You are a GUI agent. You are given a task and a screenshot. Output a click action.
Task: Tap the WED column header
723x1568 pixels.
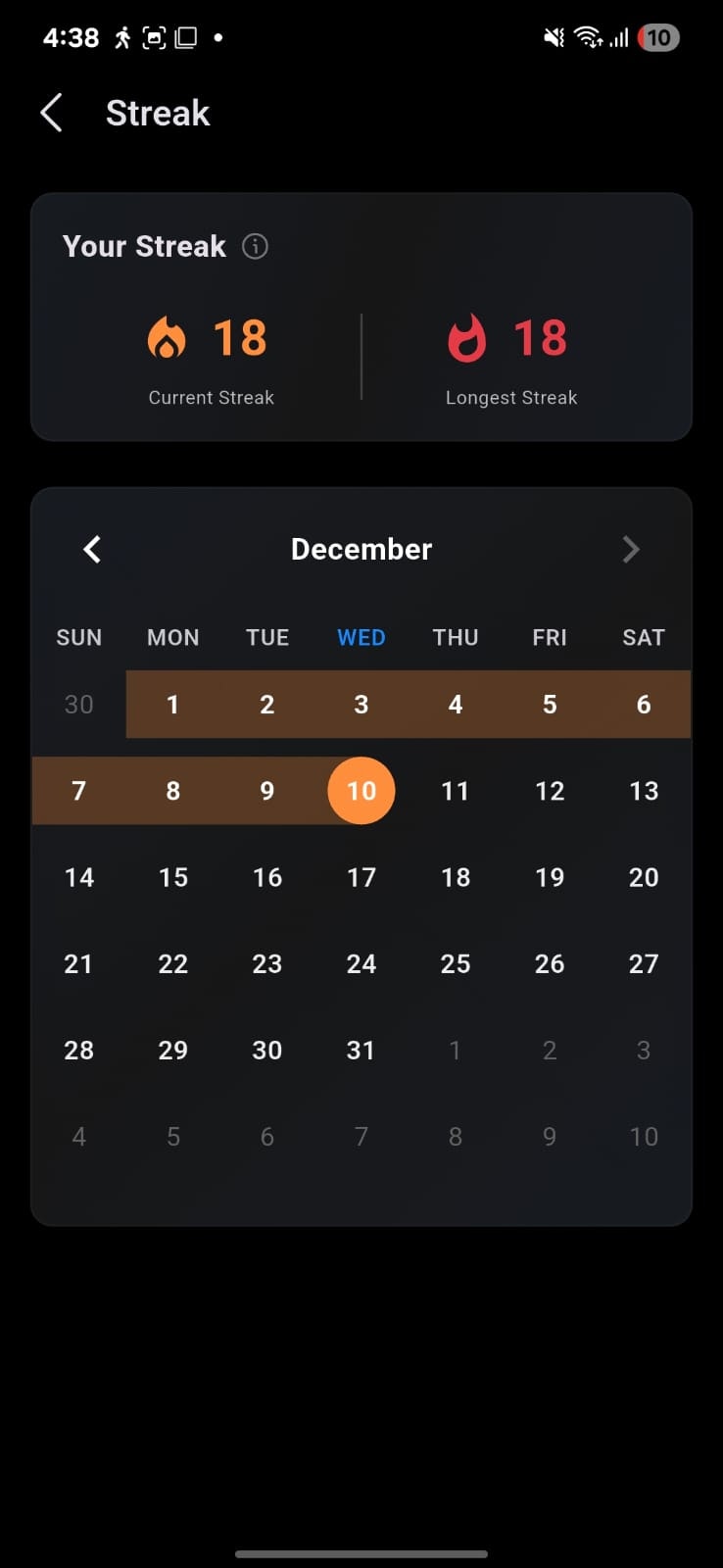(x=361, y=637)
